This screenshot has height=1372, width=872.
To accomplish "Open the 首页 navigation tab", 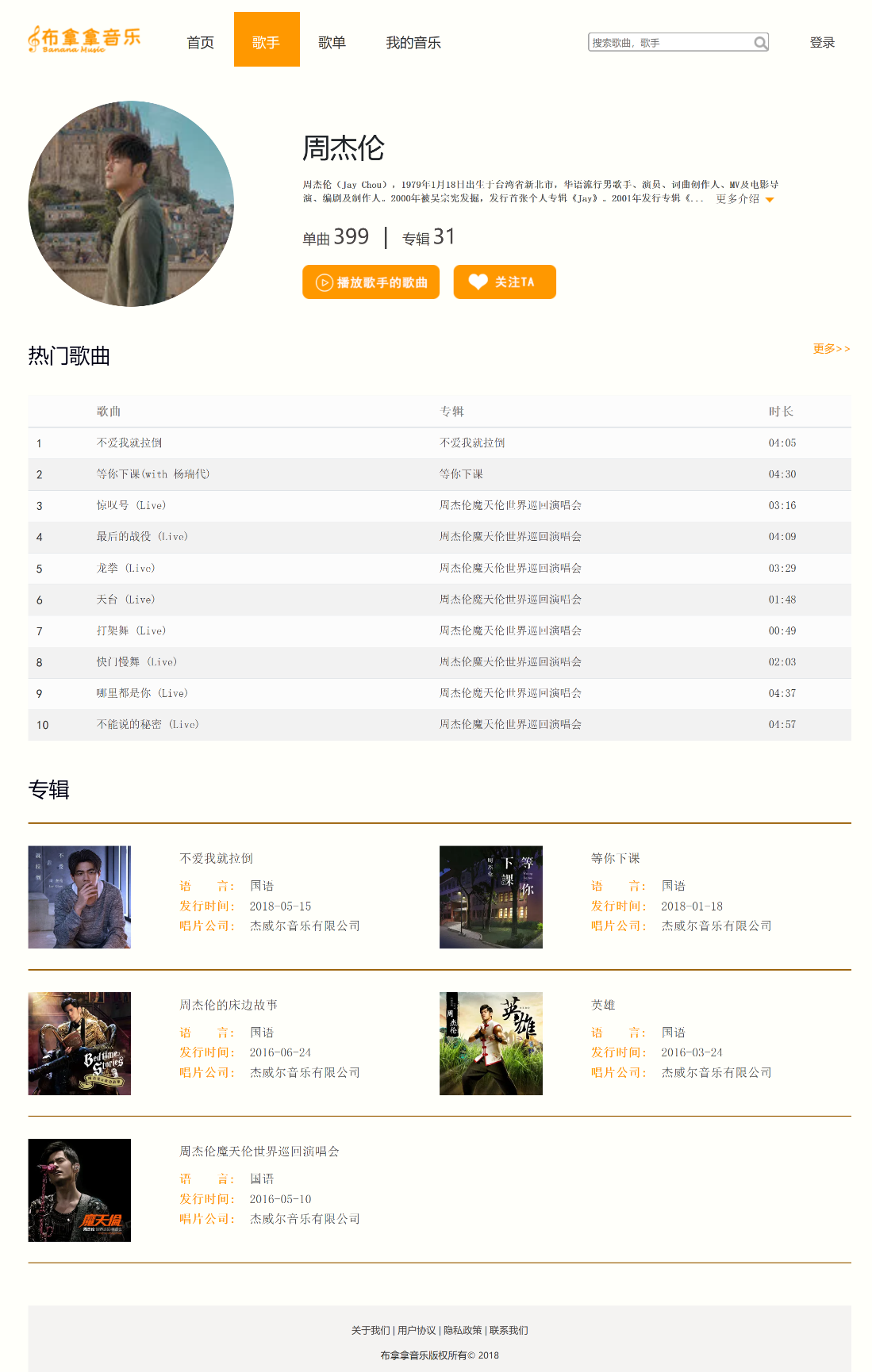I will (200, 43).
